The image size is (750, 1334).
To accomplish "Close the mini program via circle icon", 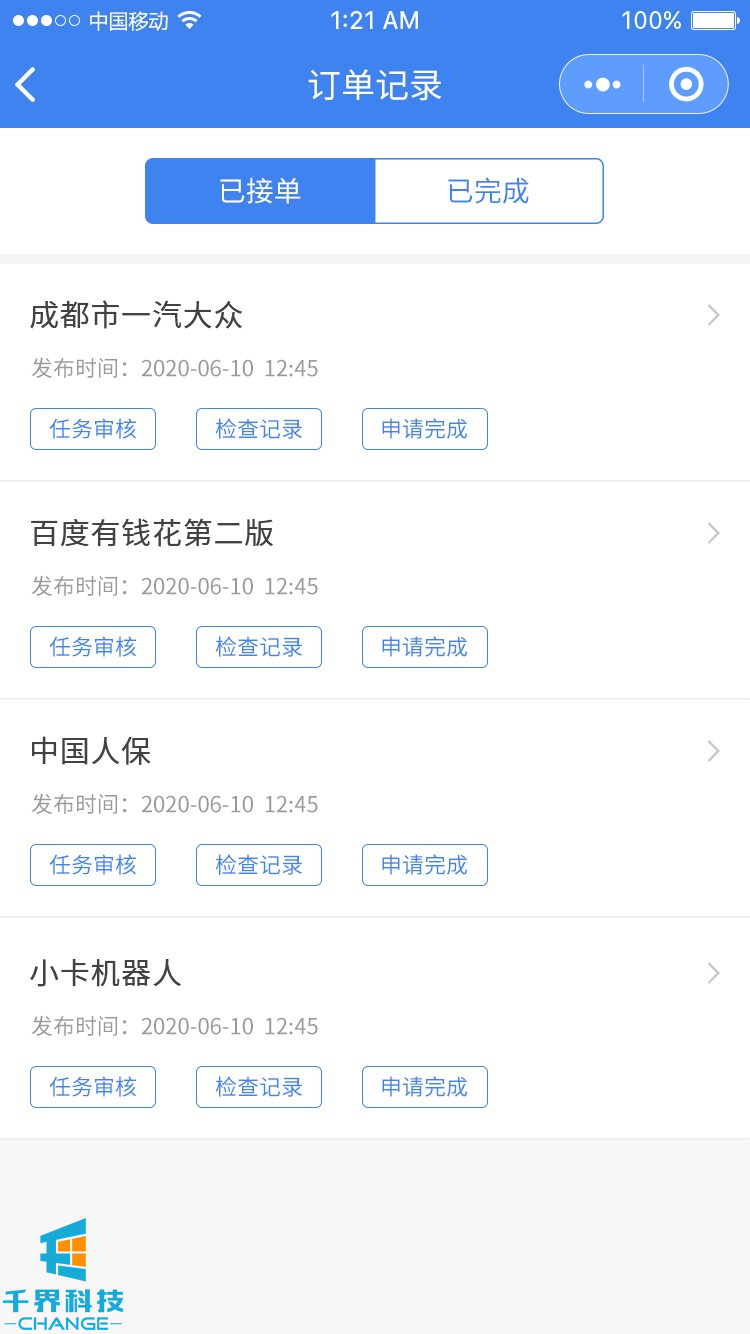I will 686,85.
